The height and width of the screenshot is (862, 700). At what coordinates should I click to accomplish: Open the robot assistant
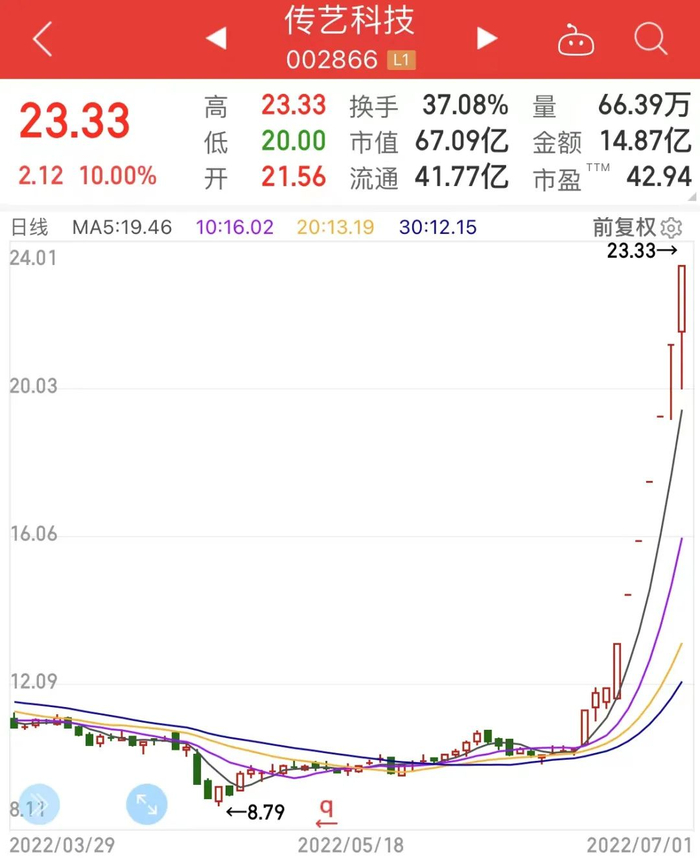click(x=575, y=40)
